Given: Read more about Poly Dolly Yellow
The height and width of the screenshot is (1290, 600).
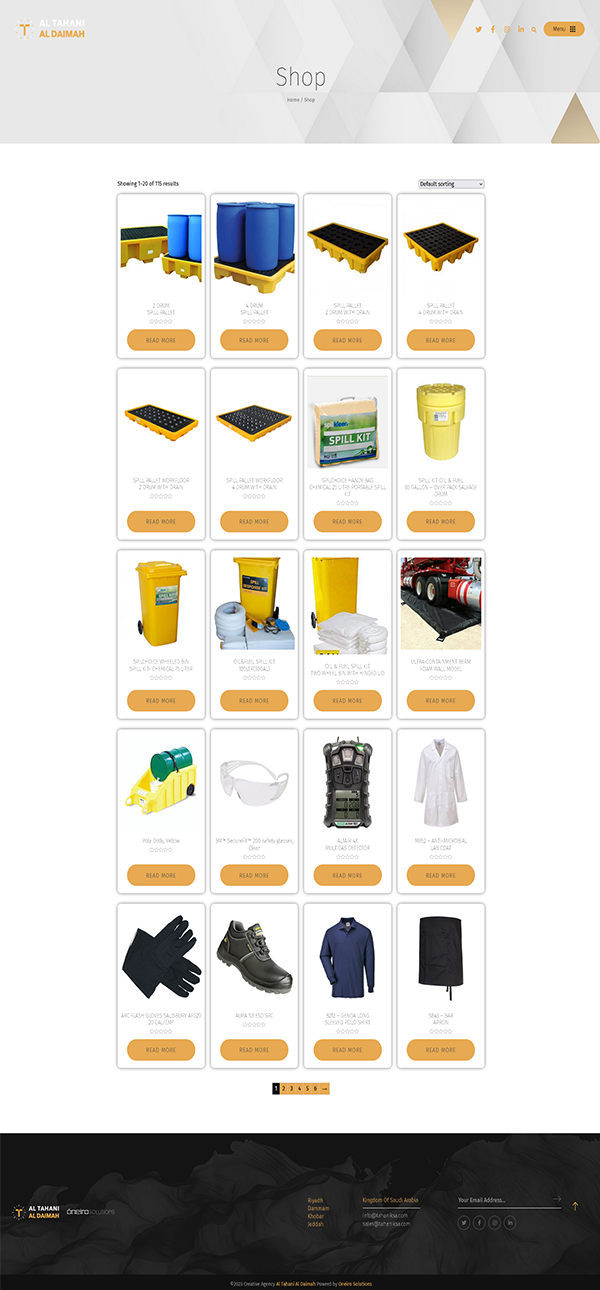Looking at the screenshot, I should tap(161, 875).
